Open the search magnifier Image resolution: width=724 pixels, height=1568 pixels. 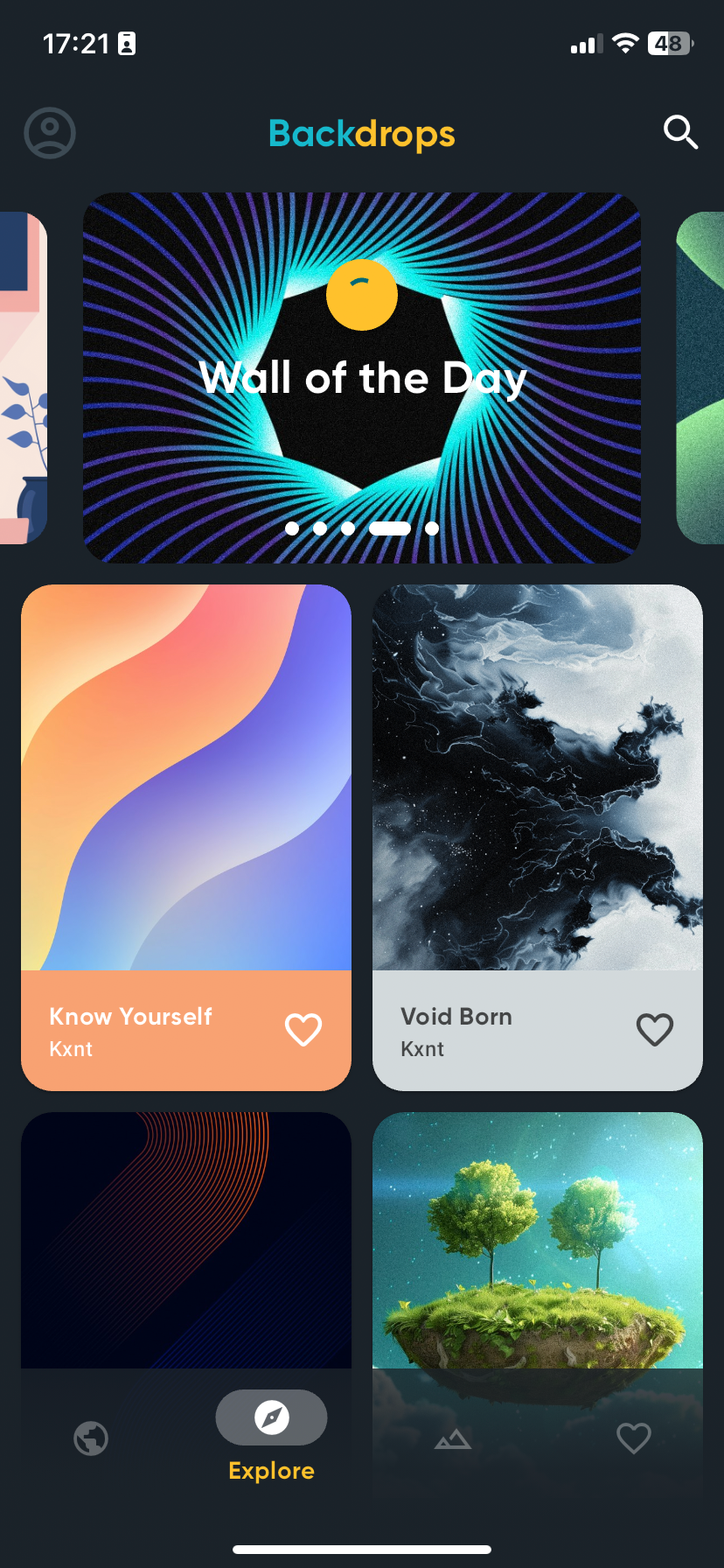679,133
